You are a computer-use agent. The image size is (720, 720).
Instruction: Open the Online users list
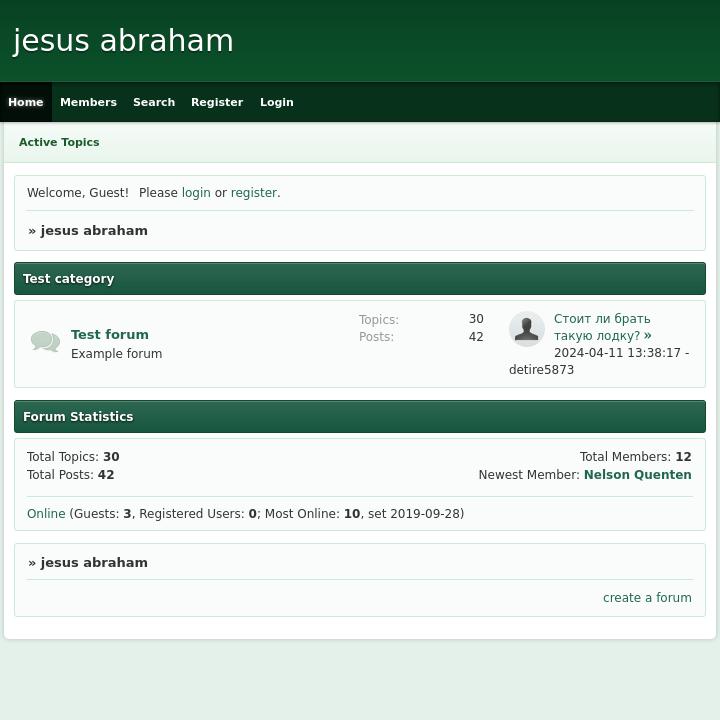pyautogui.click(x=46, y=514)
